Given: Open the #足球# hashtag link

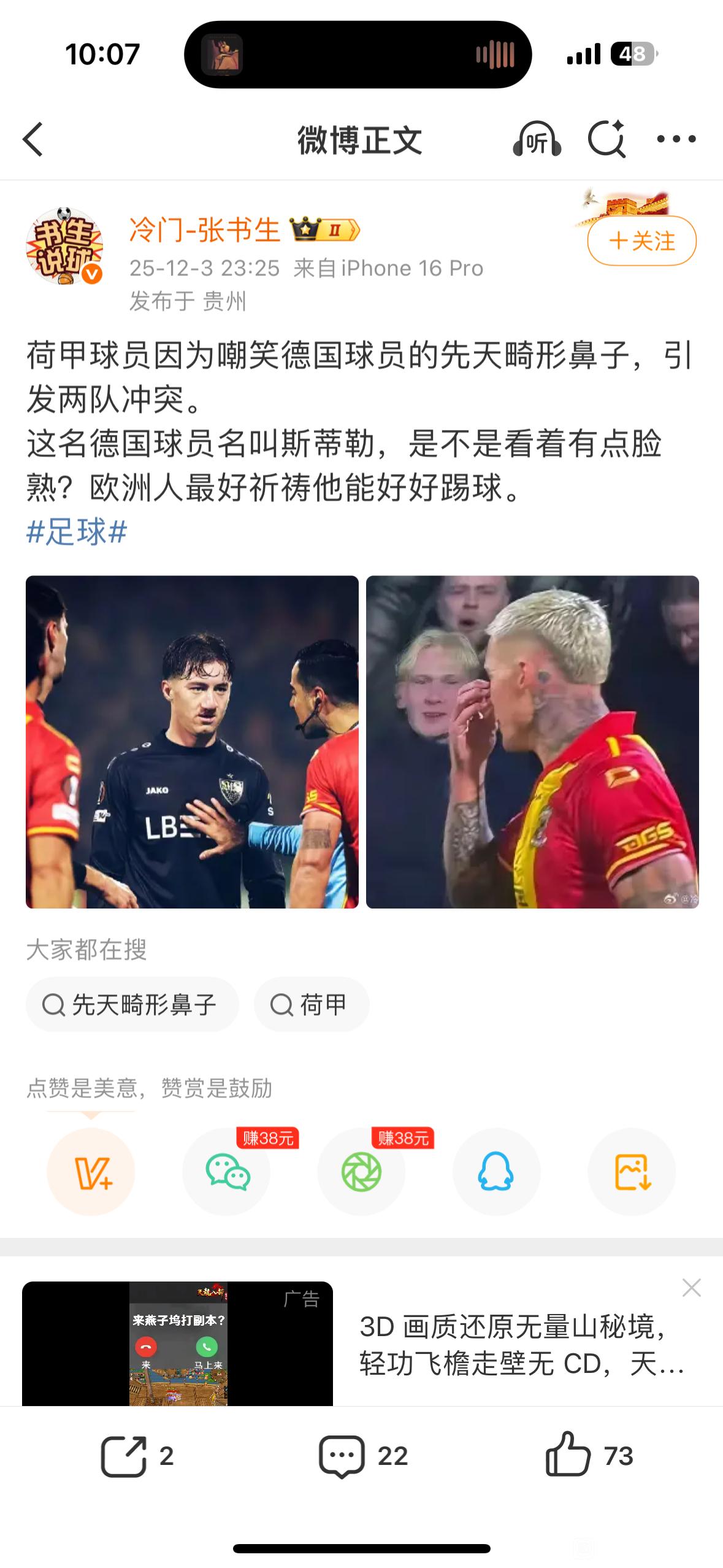Looking at the screenshot, I should (x=77, y=532).
